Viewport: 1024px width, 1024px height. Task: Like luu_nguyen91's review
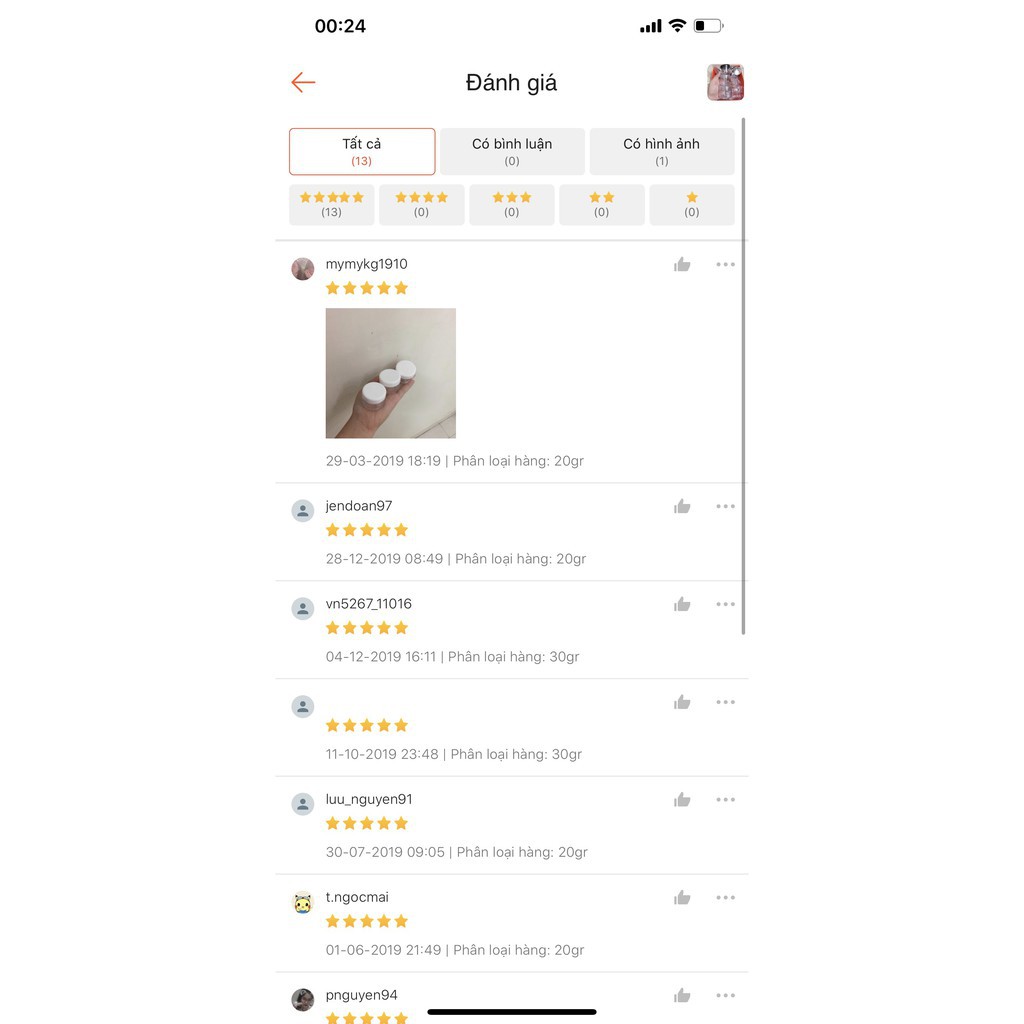pos(682,800)
